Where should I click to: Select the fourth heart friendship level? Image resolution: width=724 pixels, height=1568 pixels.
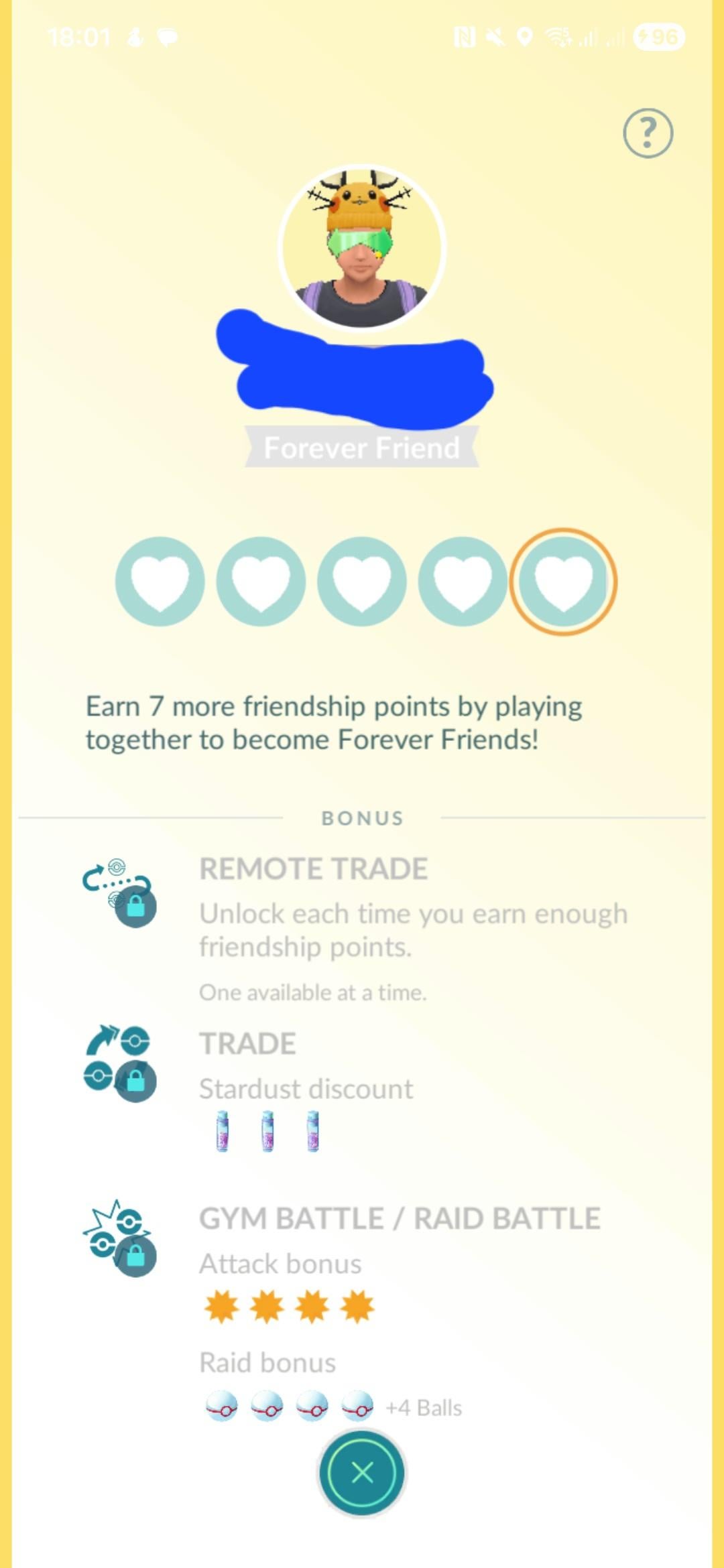coord(463,581)
